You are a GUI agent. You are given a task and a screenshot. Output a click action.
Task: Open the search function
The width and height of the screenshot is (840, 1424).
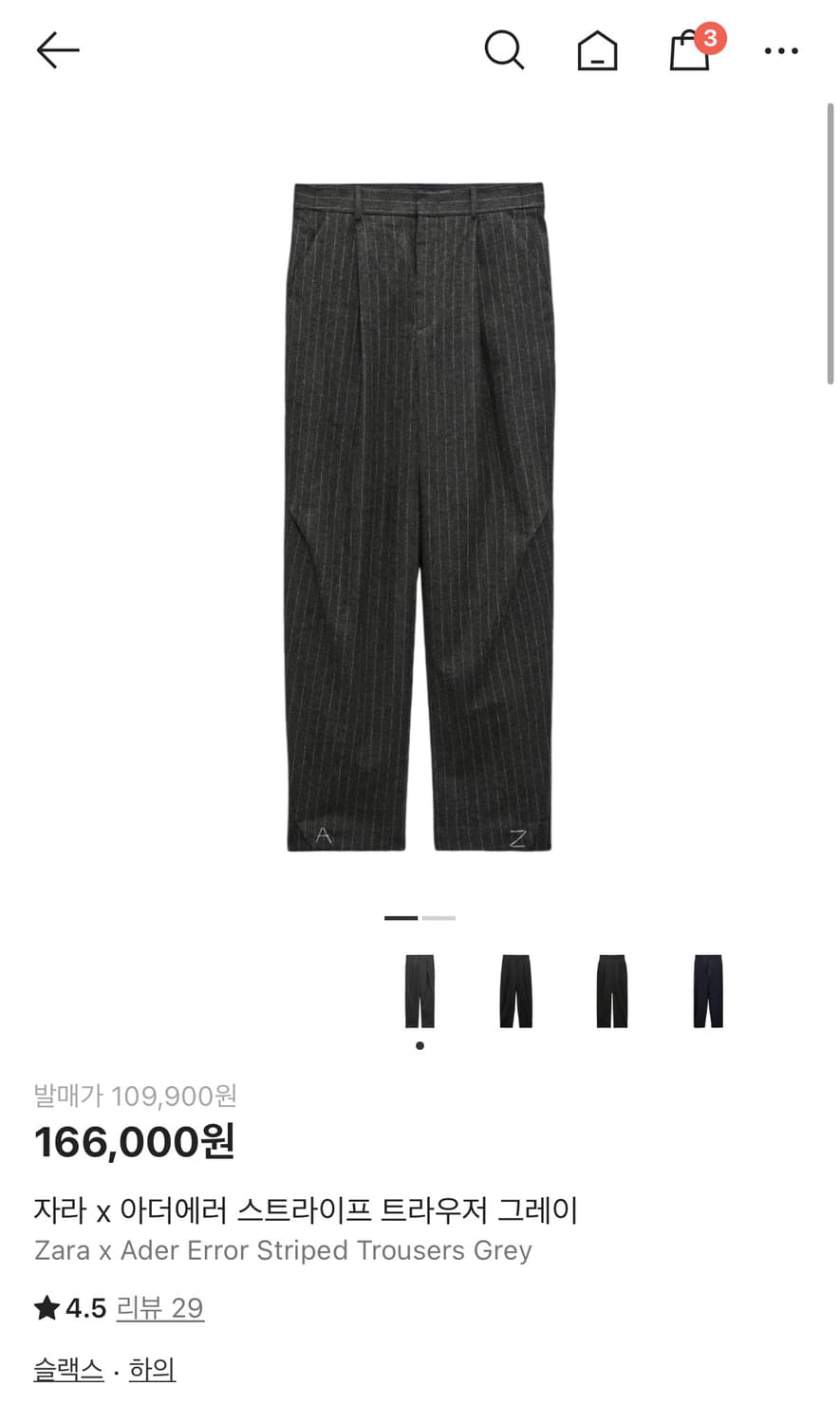[x=505, y=50]
